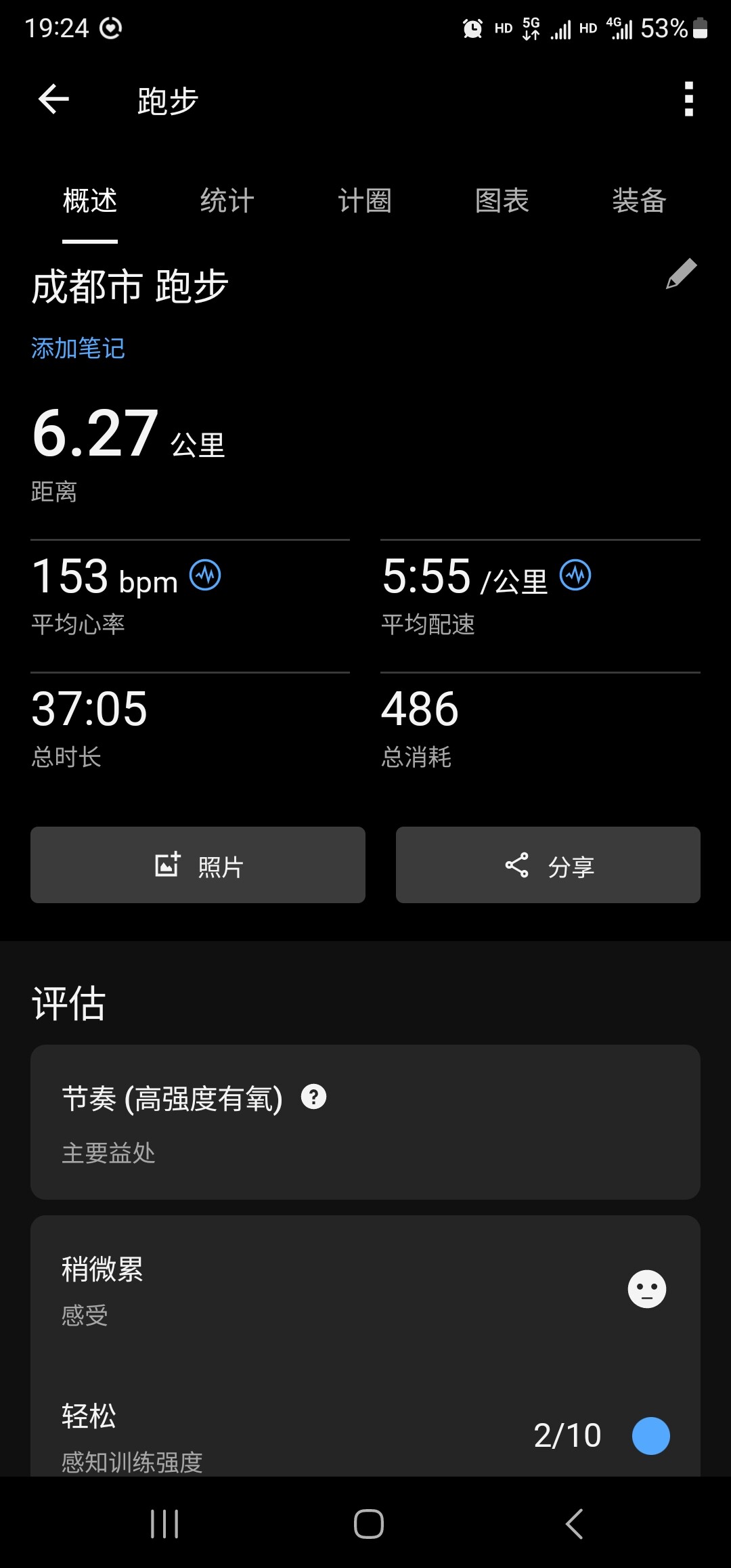Image resolution: width=731 pixels, height=1568 pixels.
Task: Tap the system home button
Action: 369,1524
